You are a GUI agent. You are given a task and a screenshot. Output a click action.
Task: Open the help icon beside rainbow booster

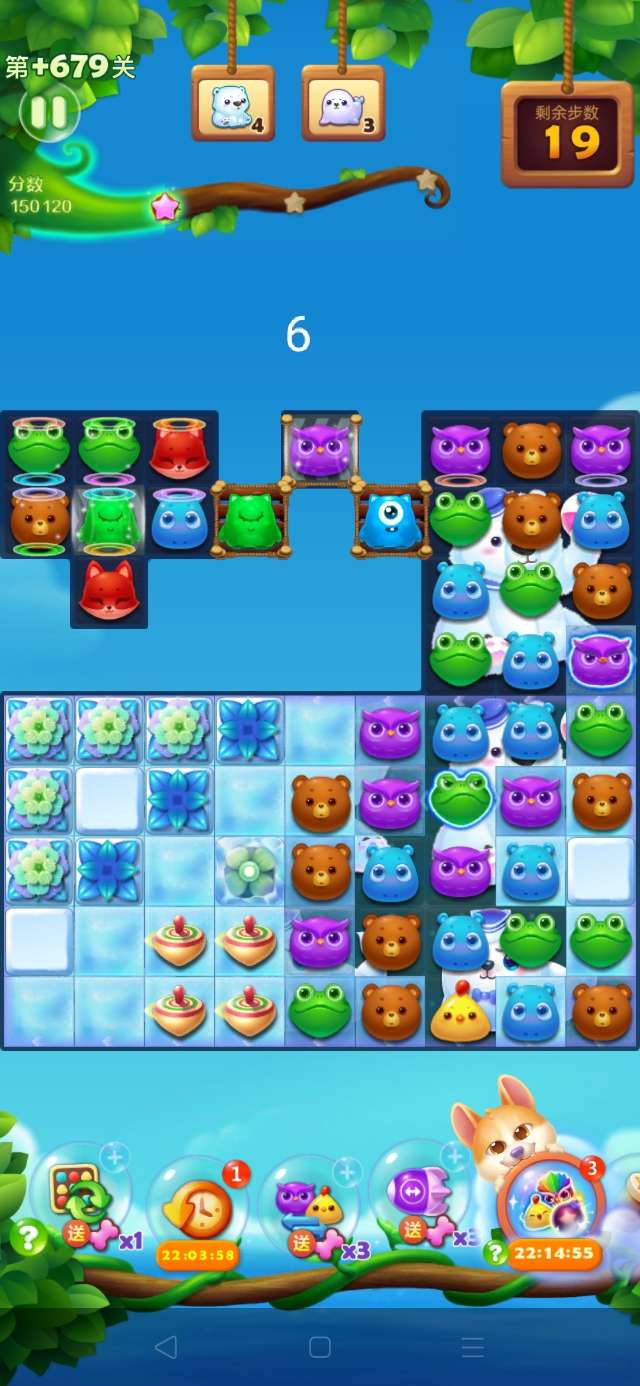coord(493,1252)
